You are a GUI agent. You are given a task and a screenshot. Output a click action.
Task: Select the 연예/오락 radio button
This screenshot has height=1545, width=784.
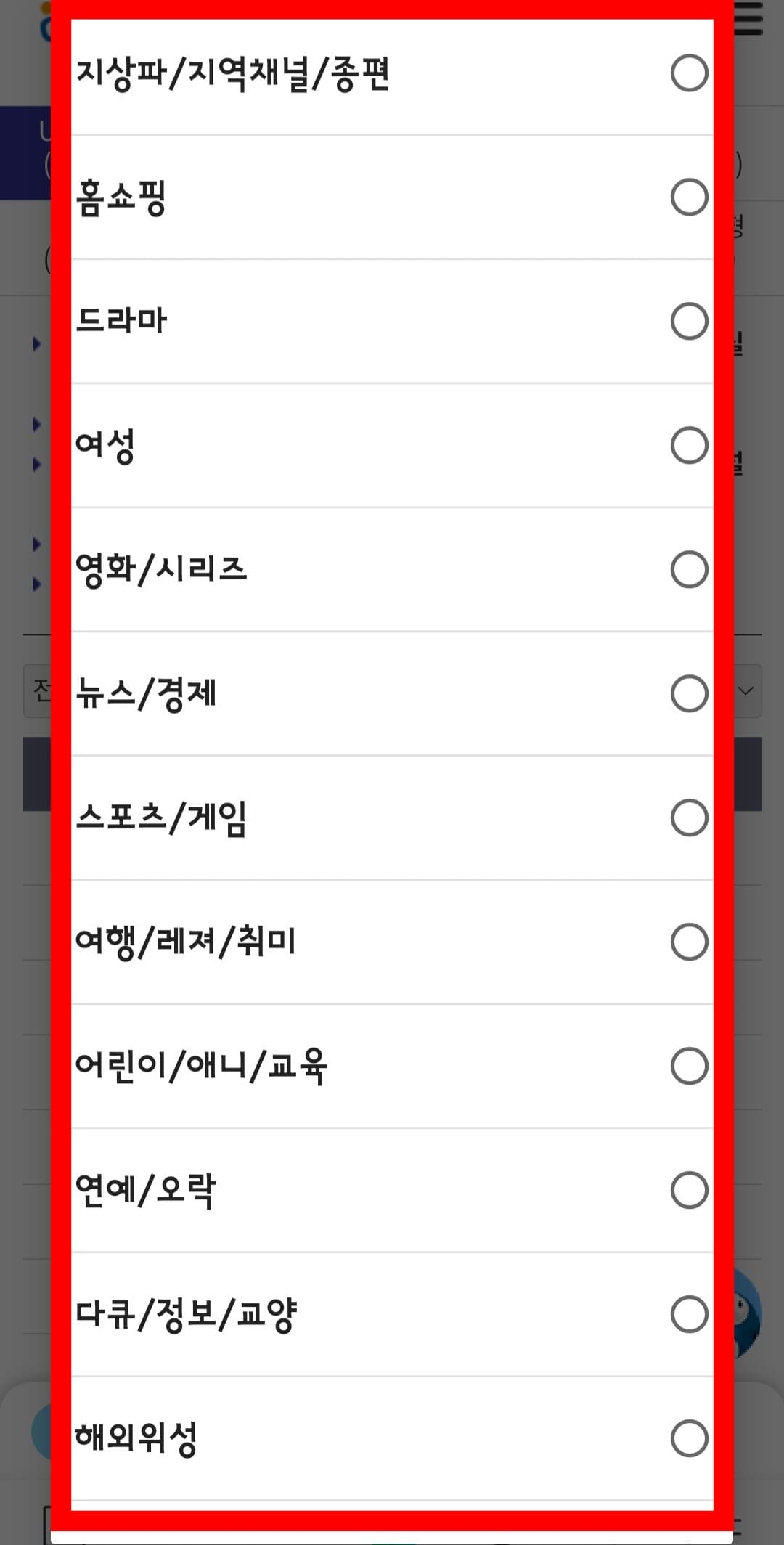click(x=688, y=1189)
